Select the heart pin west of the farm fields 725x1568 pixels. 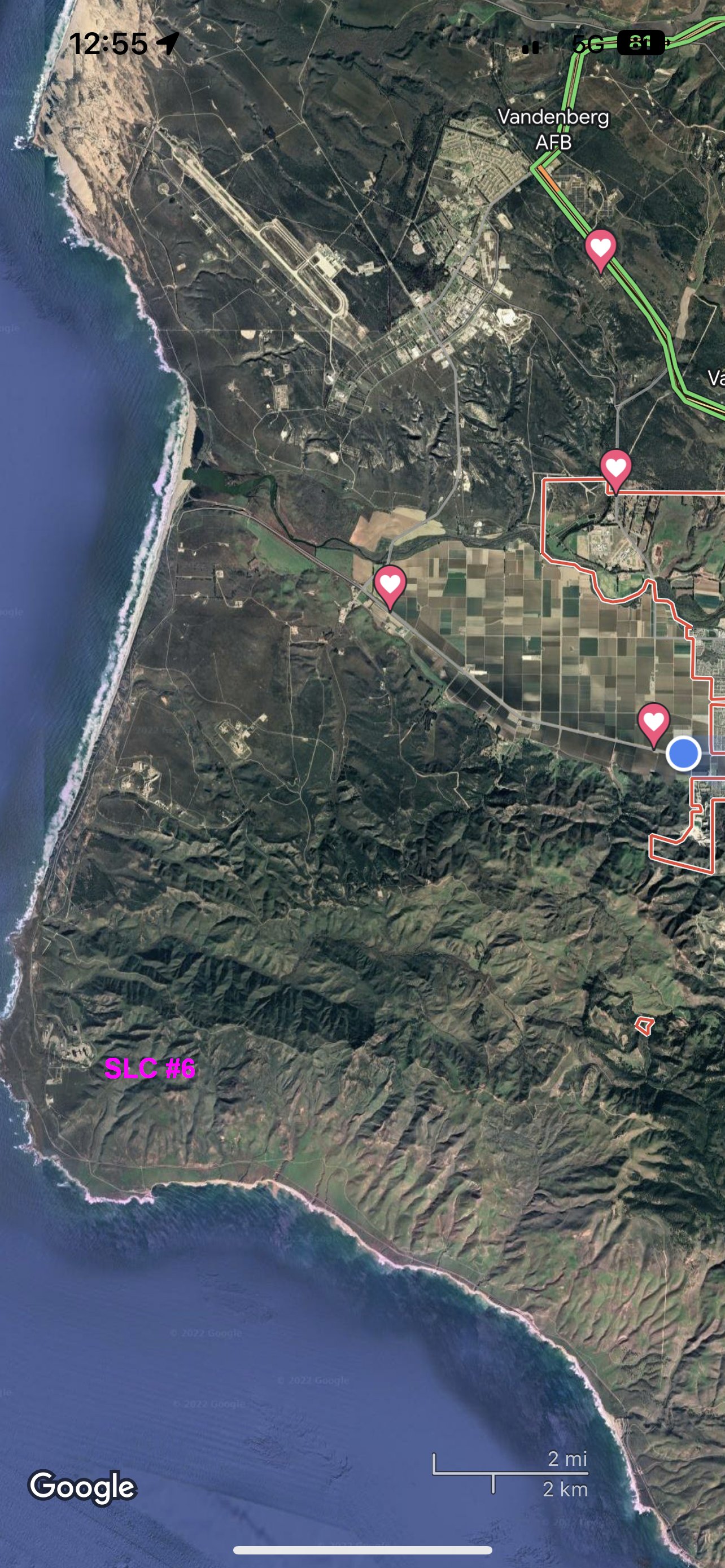(390, 584)
